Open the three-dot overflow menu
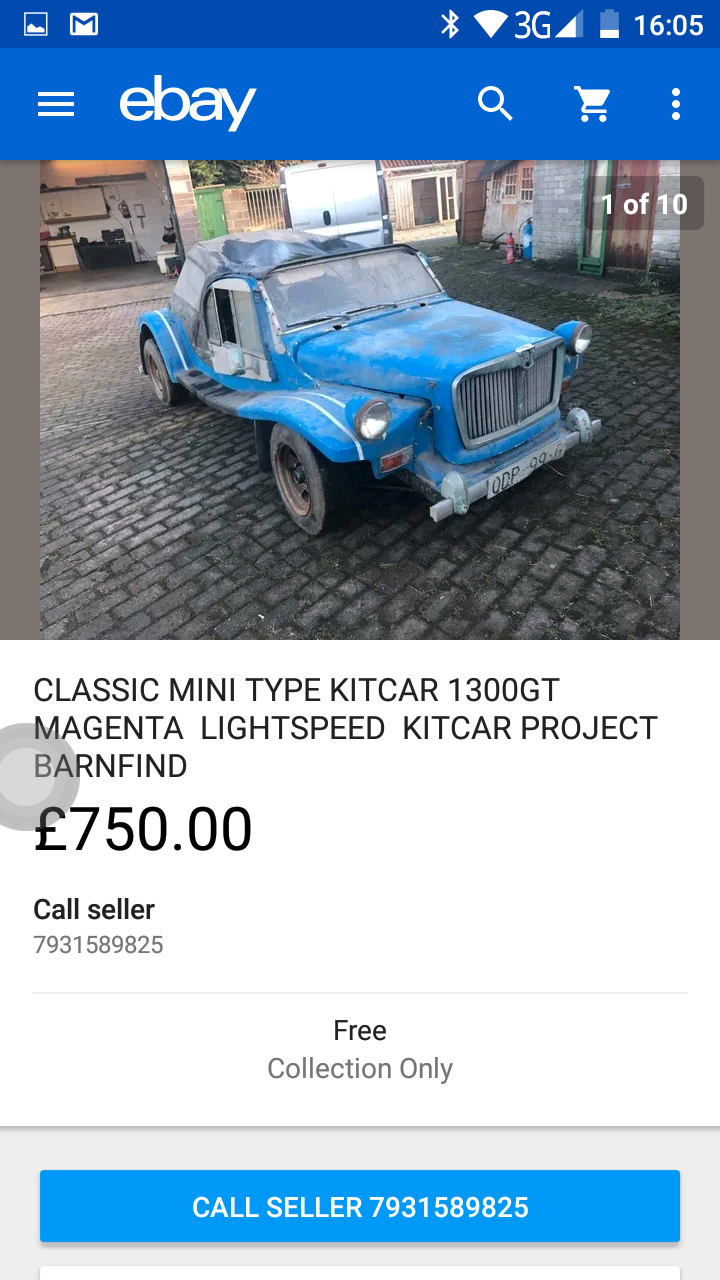 [676, 104]
